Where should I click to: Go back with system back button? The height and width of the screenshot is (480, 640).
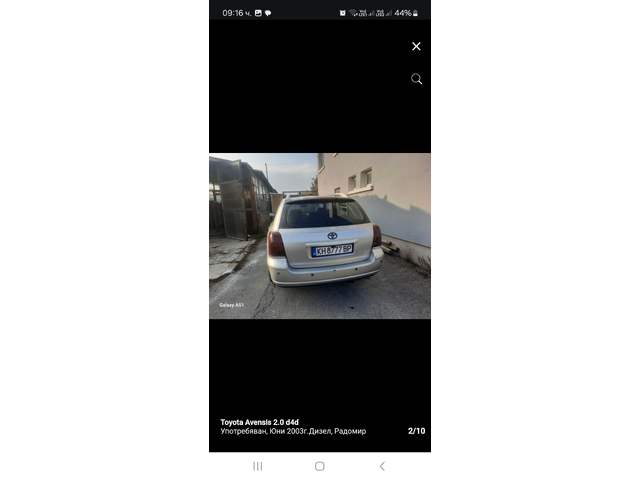(x=381, y=466)
